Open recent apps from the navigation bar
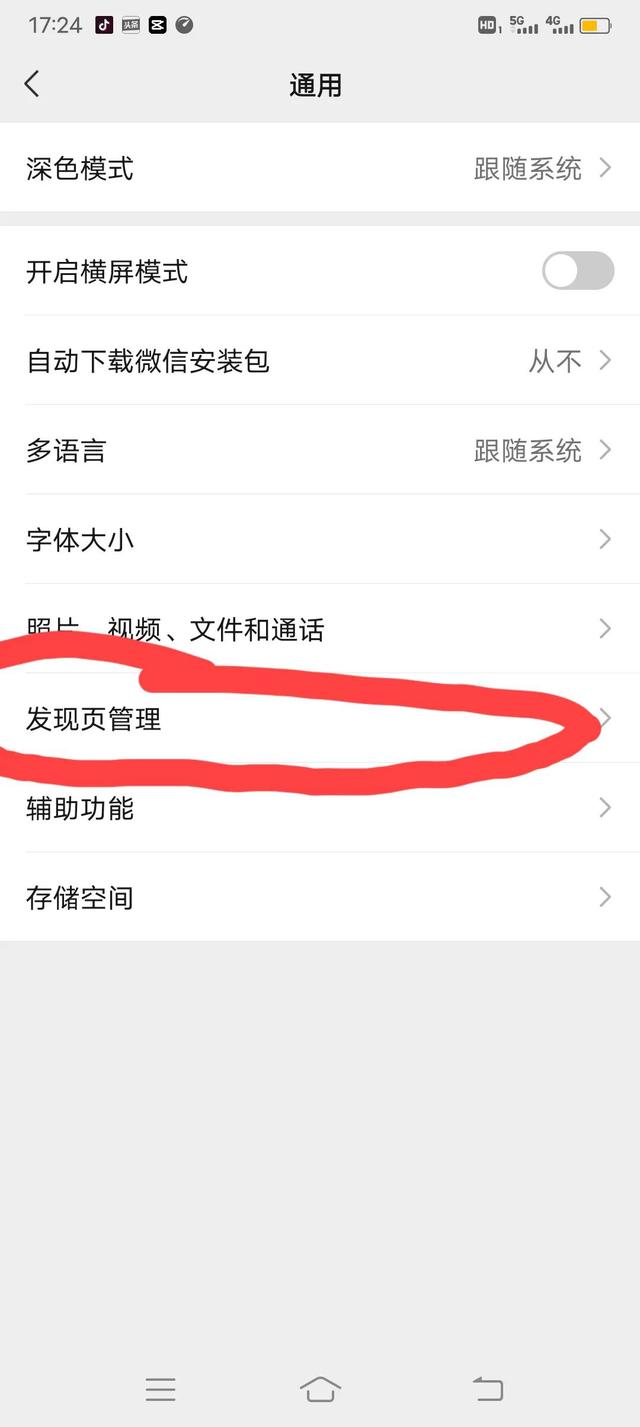 [x=160, y=1388]
